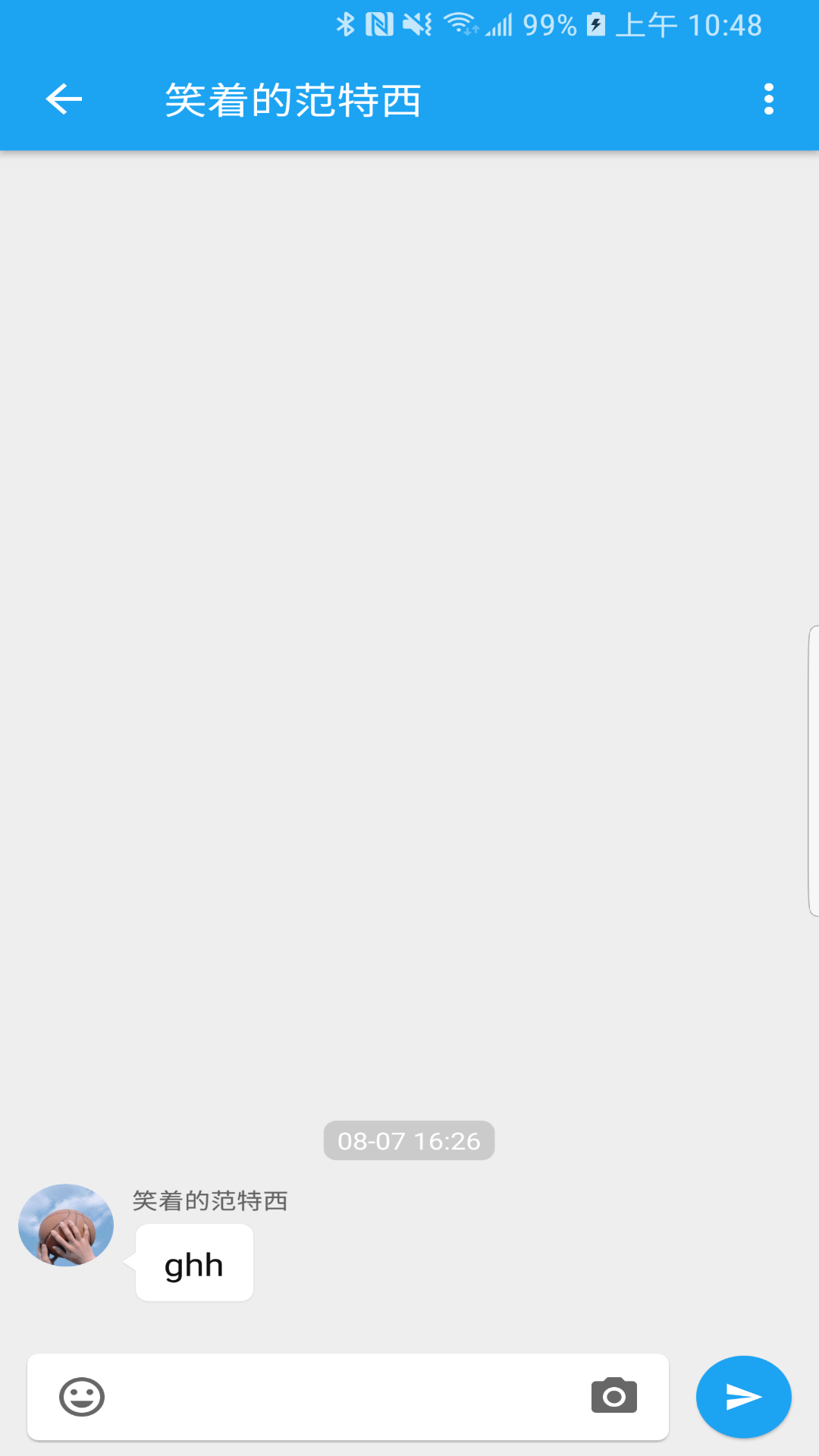Focus the message text input field

click(348, 1397)
